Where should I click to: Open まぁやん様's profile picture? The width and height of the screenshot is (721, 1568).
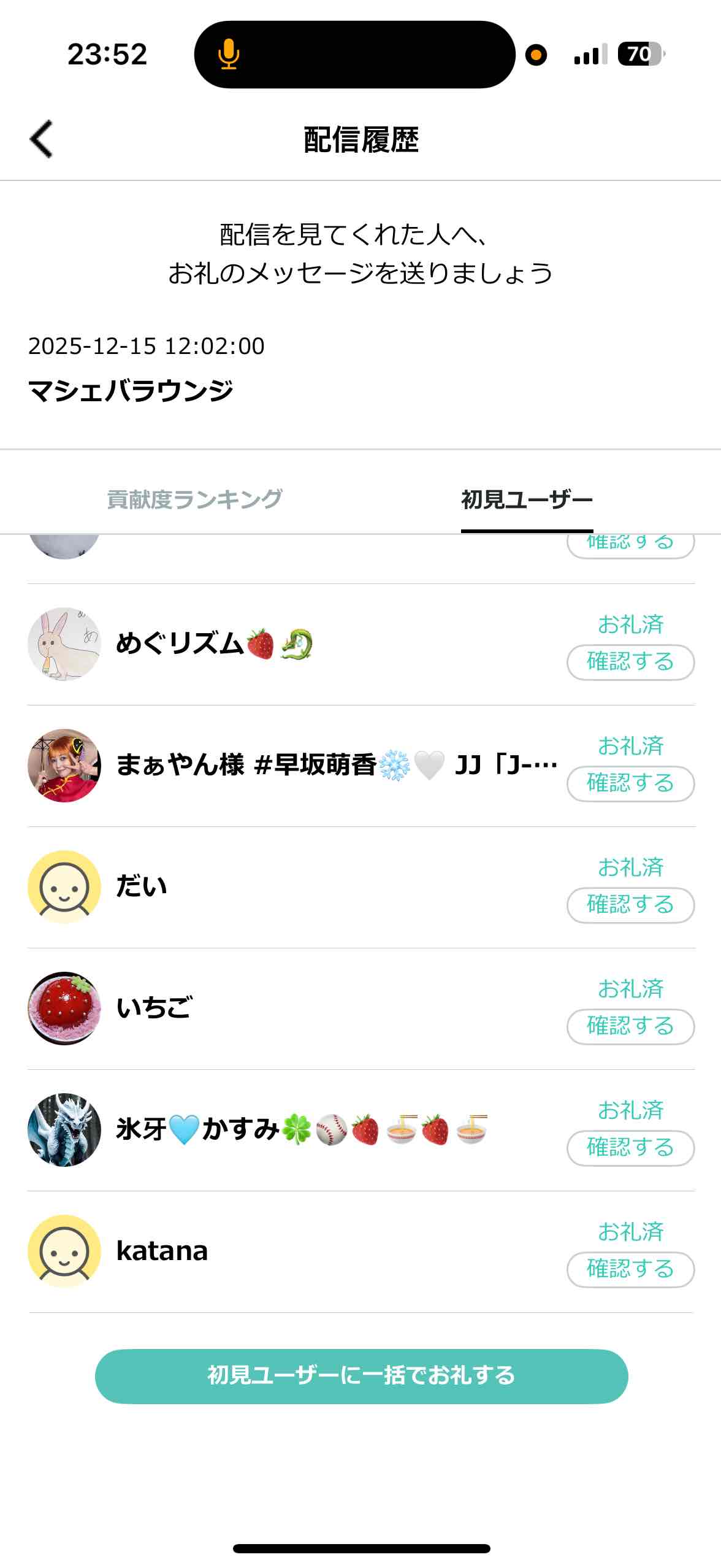point(64,765)
